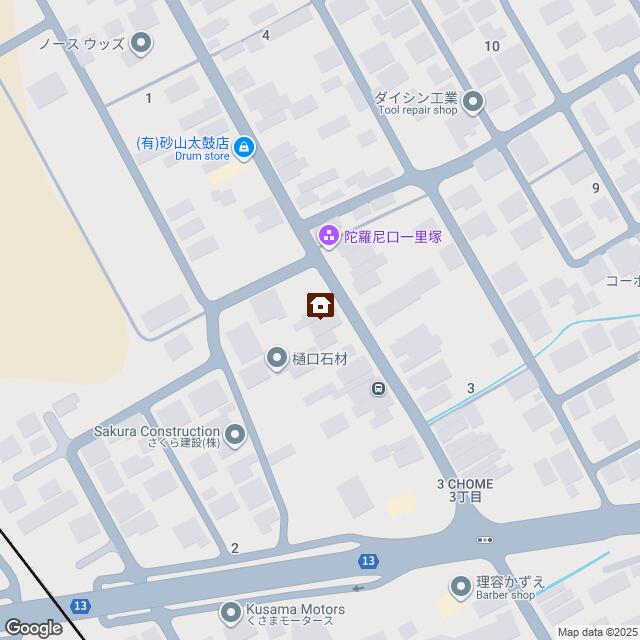640x640 pixels.
Task: Select the ダイシン工業 Tool repair shop marker
Action: (473, 100)
